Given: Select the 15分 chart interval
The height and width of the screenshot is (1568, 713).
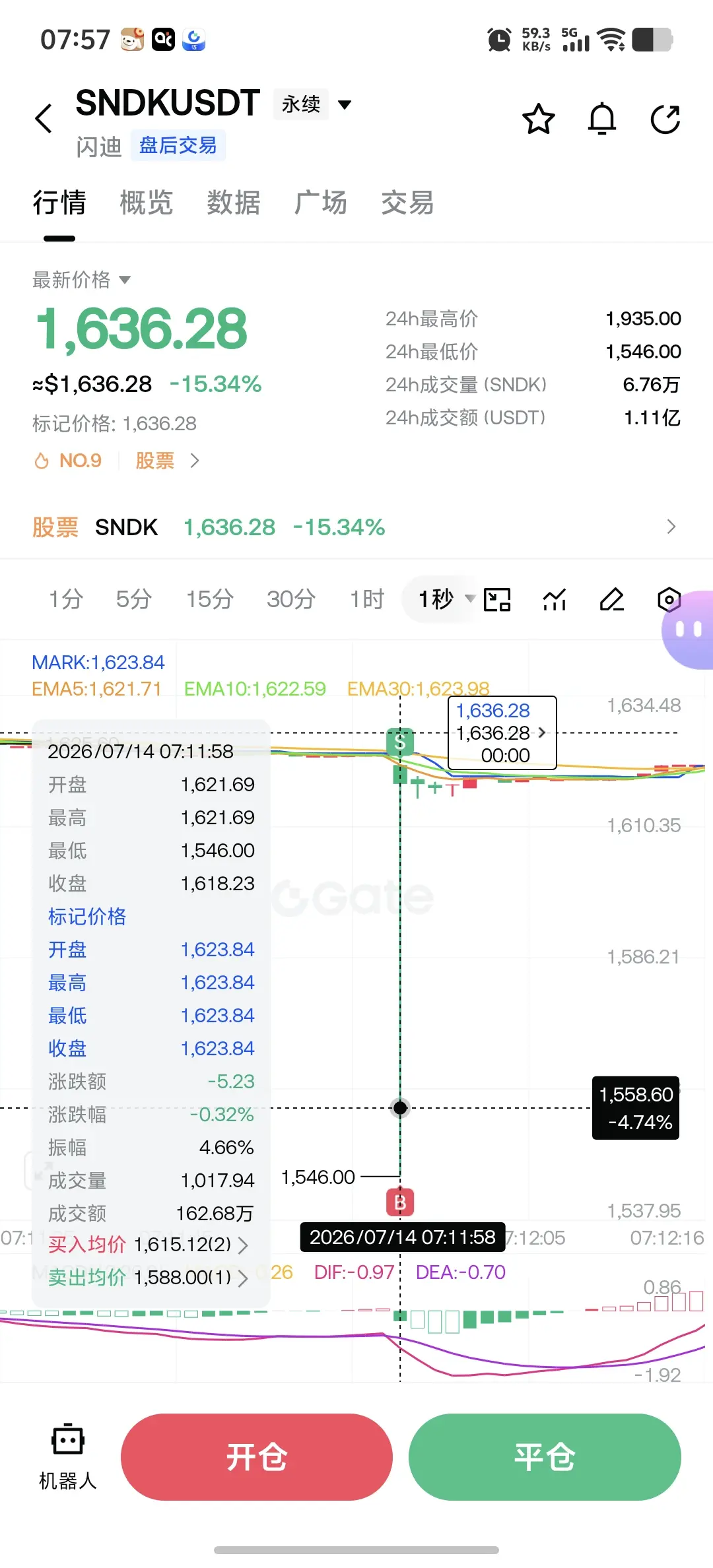Looking at the screenshot, I should (210, 599).
